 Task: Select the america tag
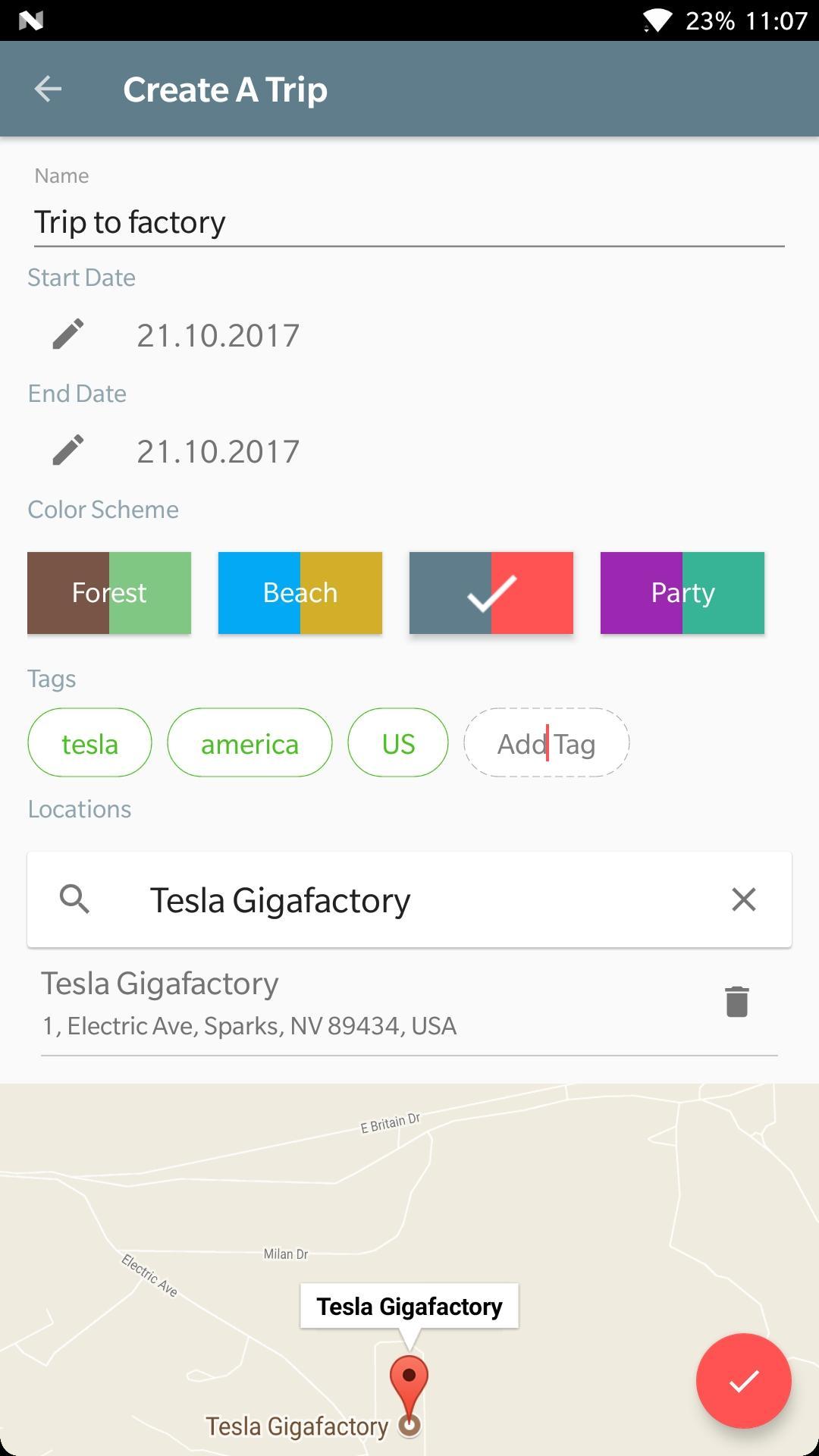(x=249, y=742)
